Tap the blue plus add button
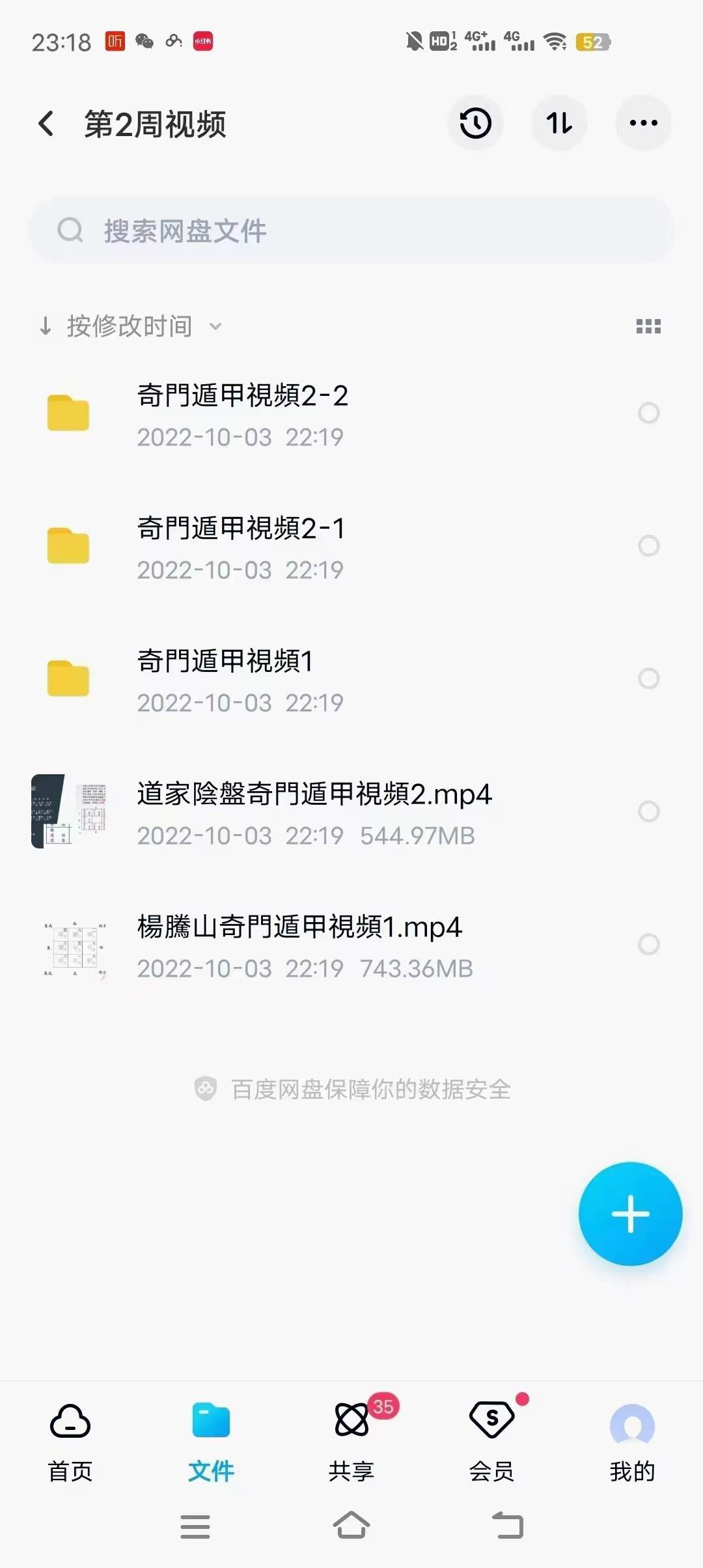The width and height of the screenshot is (703, 1568). (630, 1214)
